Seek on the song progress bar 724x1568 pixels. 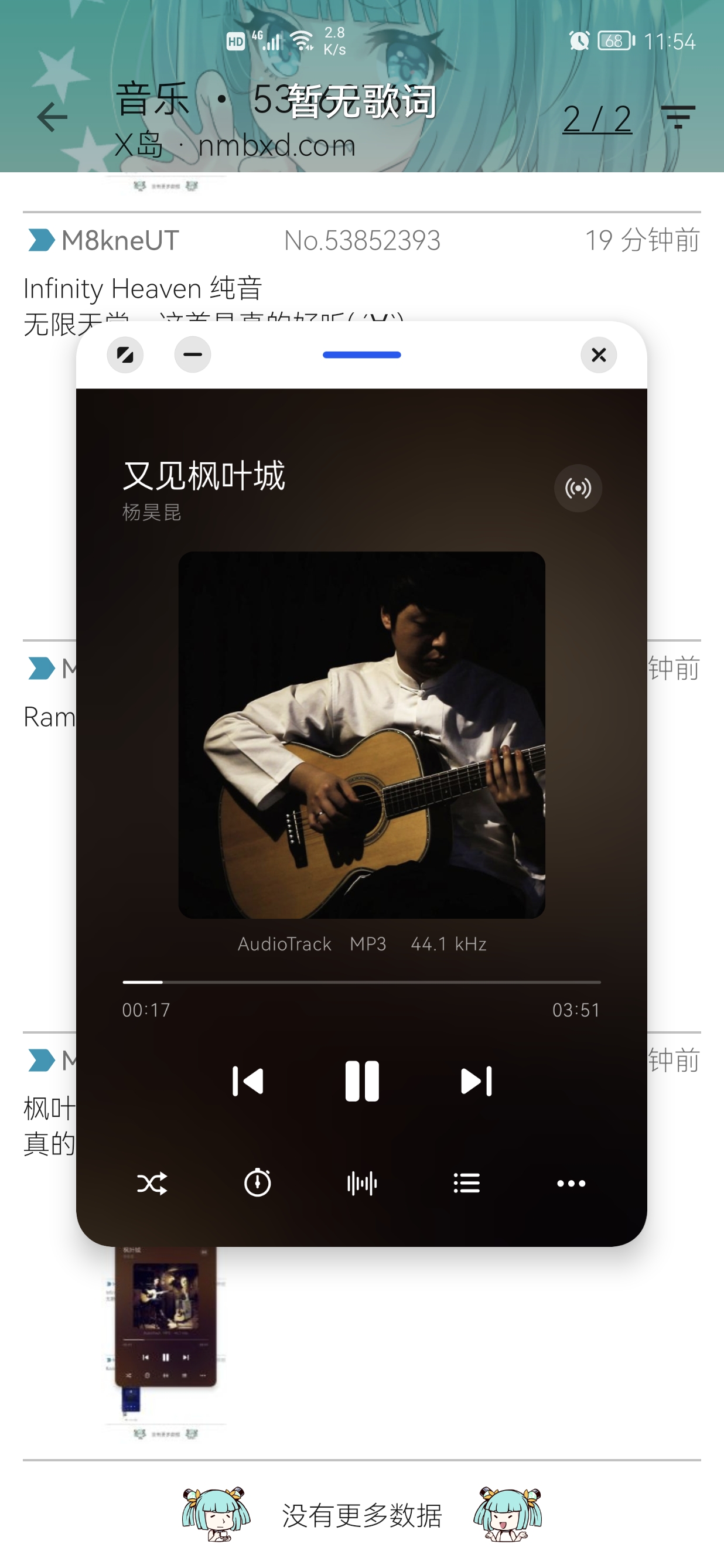361,982
